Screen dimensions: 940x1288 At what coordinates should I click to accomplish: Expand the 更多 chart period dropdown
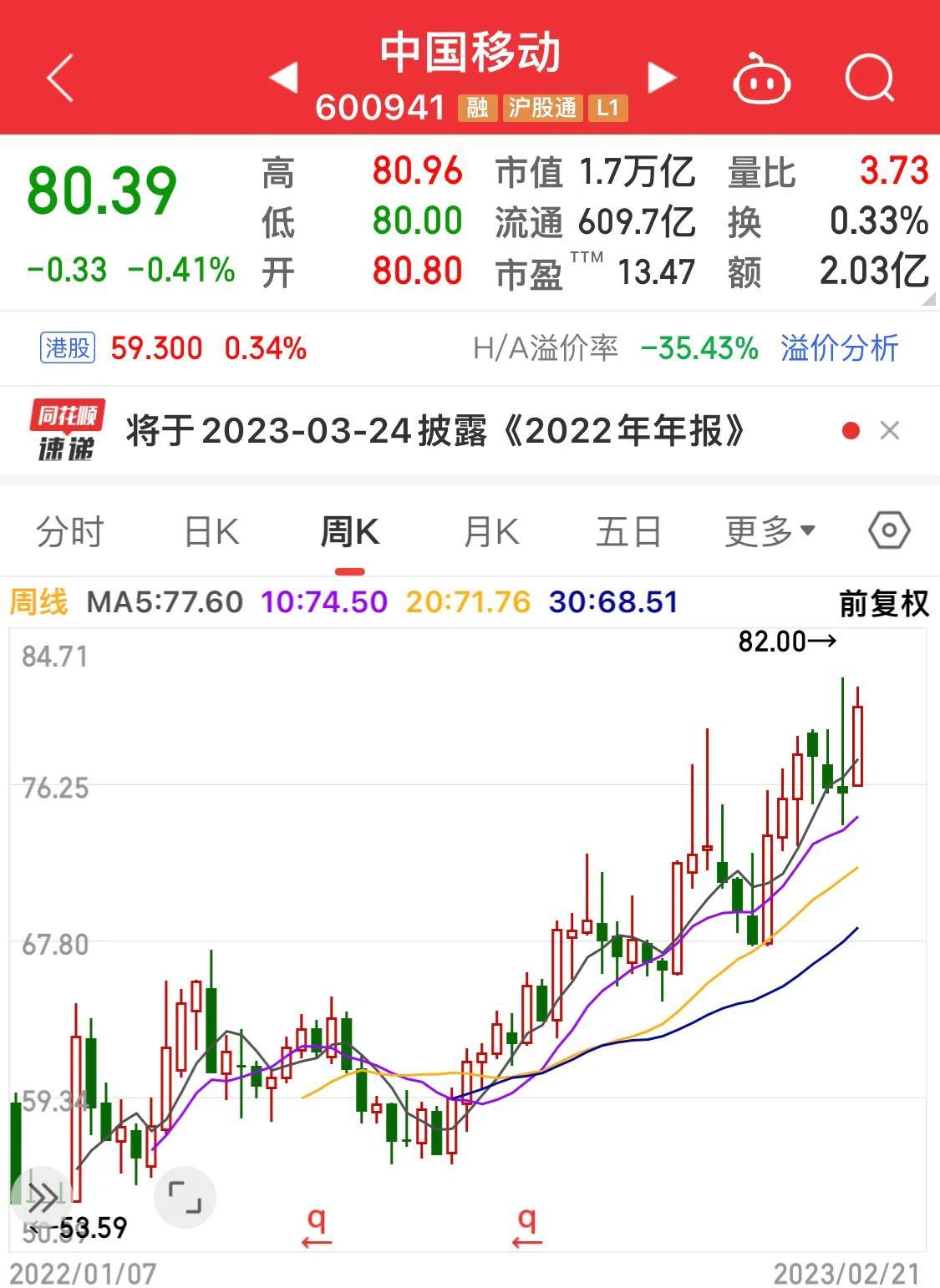pos(769,531)
